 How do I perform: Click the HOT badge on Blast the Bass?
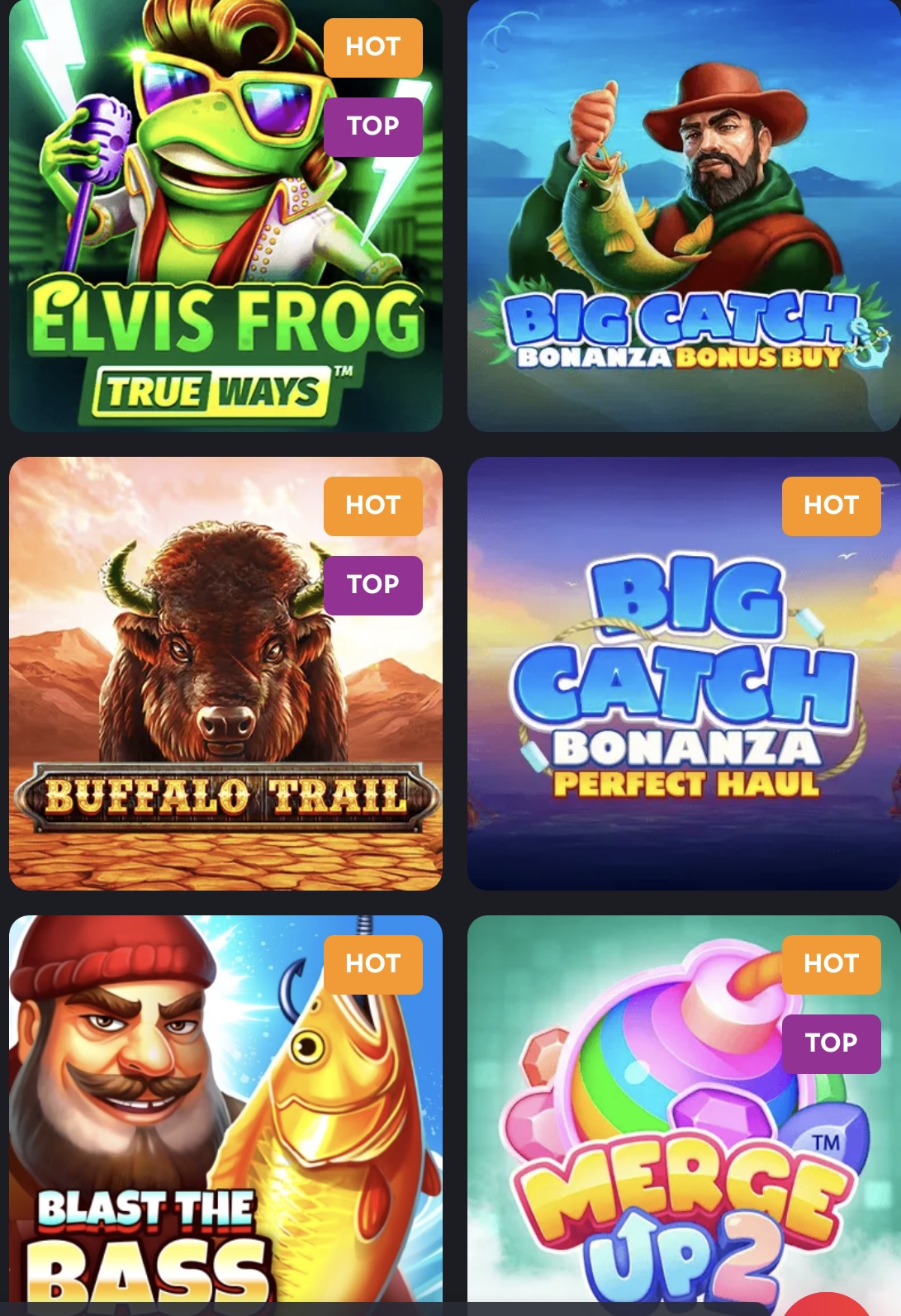[373, 964]
